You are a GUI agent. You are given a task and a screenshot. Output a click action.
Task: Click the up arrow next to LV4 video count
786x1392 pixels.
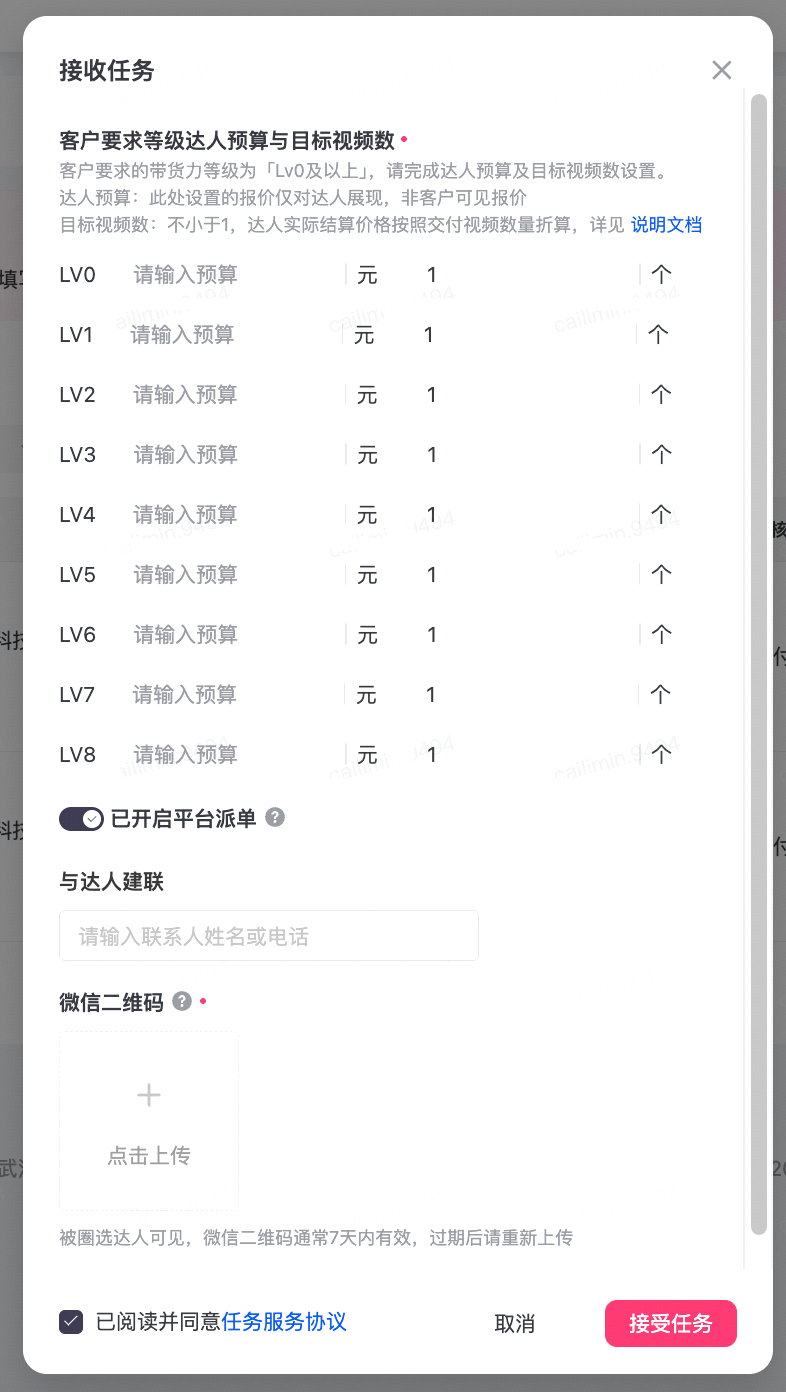660,515
